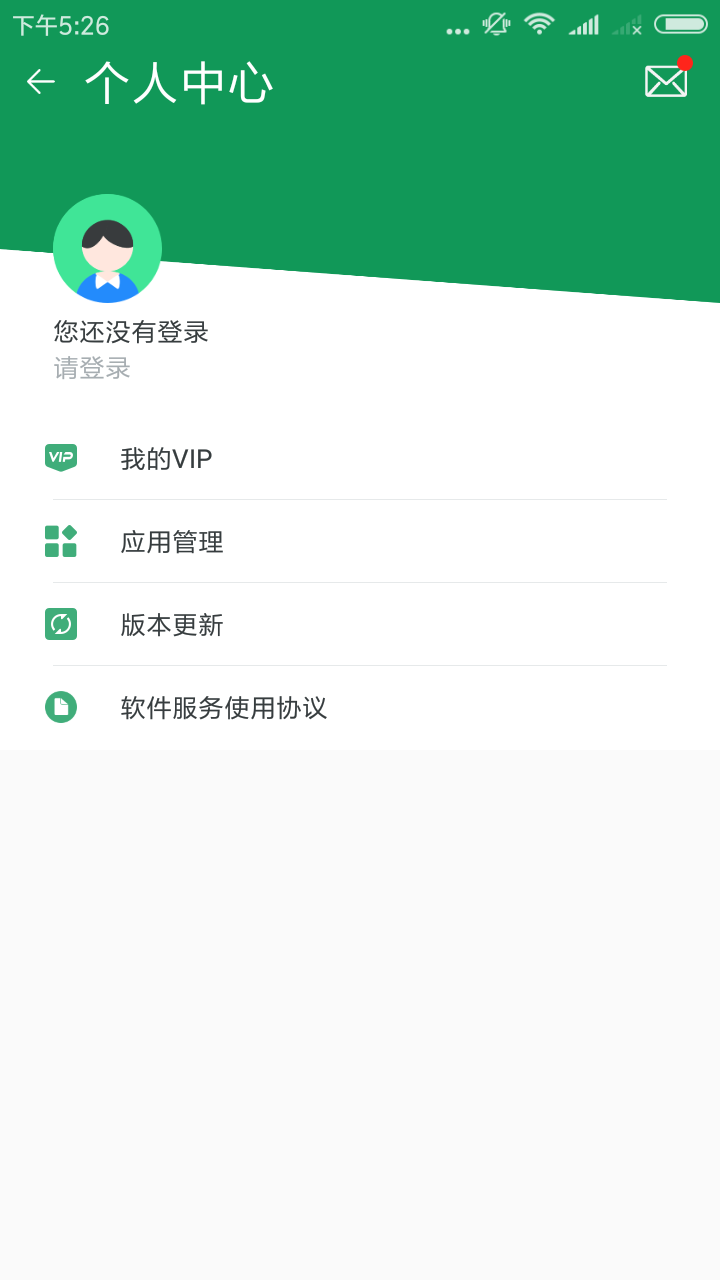Open the messages envelope icon
Viewport: 720px width, 1280px height.
coord(666,81)
